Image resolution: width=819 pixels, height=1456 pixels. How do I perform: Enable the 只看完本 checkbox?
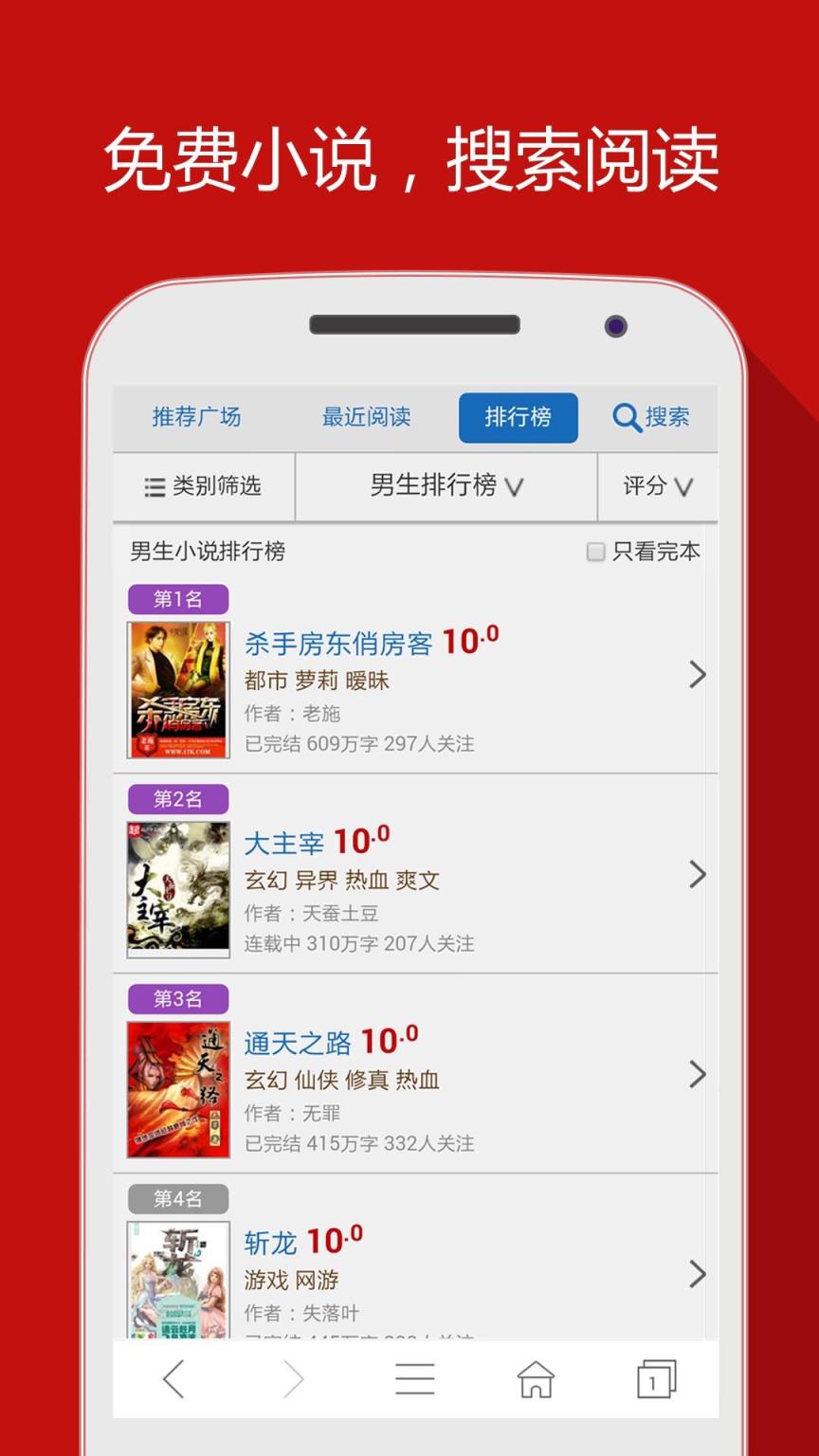(x=595, y=551)
